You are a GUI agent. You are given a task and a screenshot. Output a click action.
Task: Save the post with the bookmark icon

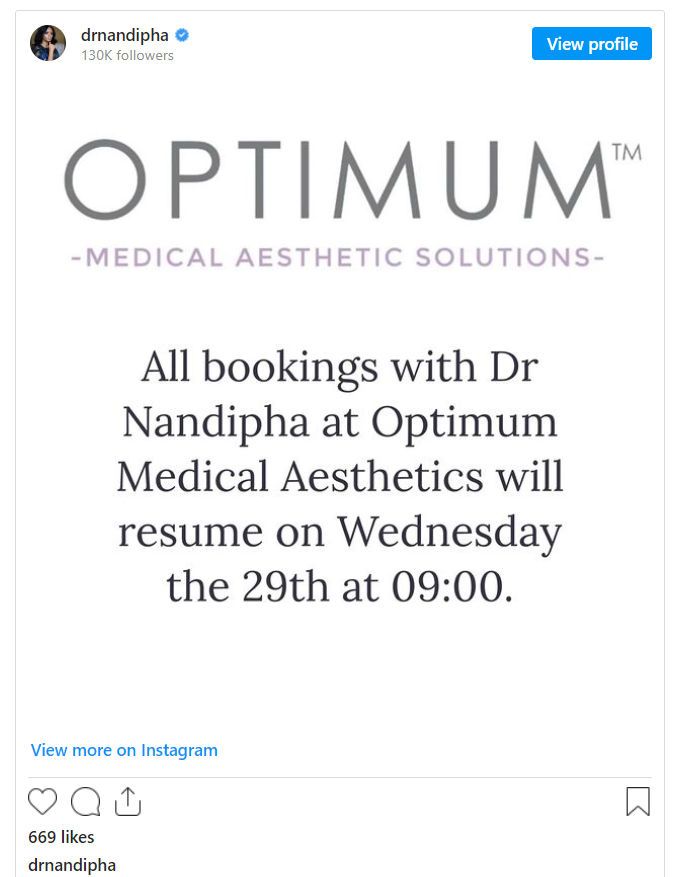pos(638,802)
